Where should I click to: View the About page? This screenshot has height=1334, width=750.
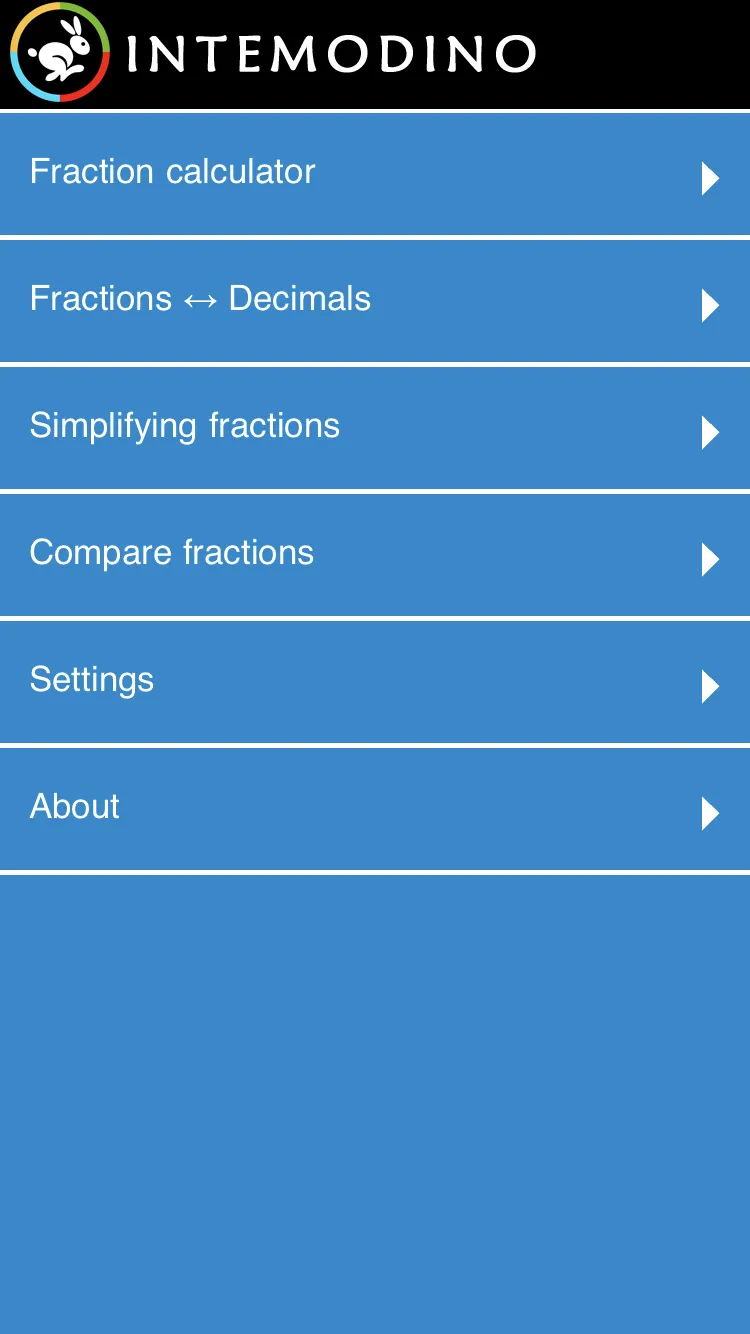click(375, 808)
